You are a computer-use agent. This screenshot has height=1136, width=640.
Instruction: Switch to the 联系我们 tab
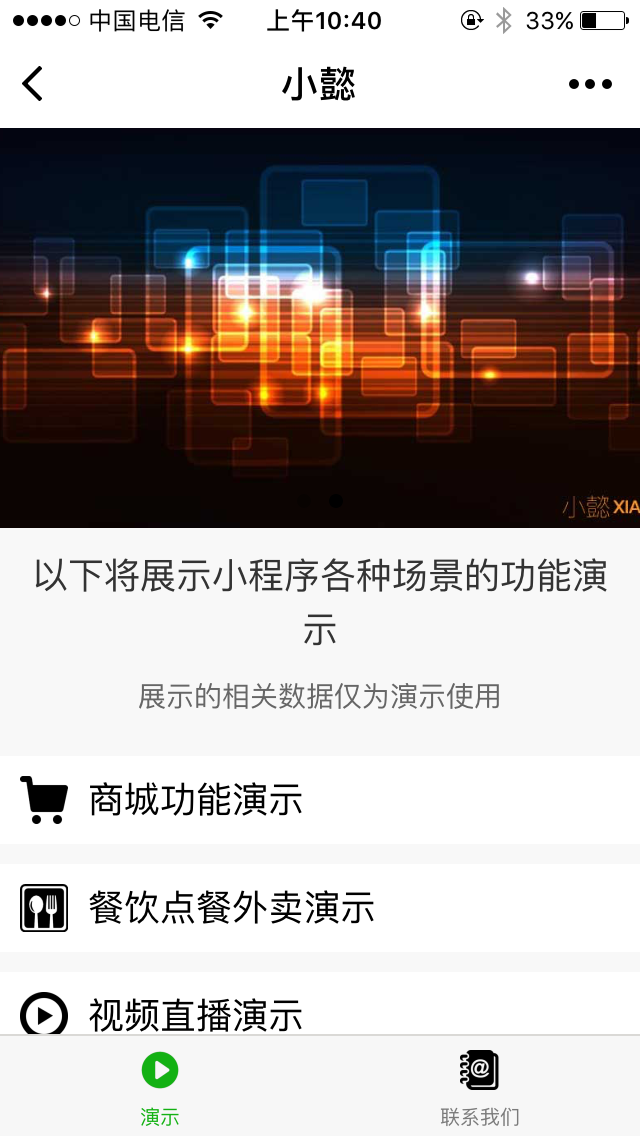click(480, 1087)
